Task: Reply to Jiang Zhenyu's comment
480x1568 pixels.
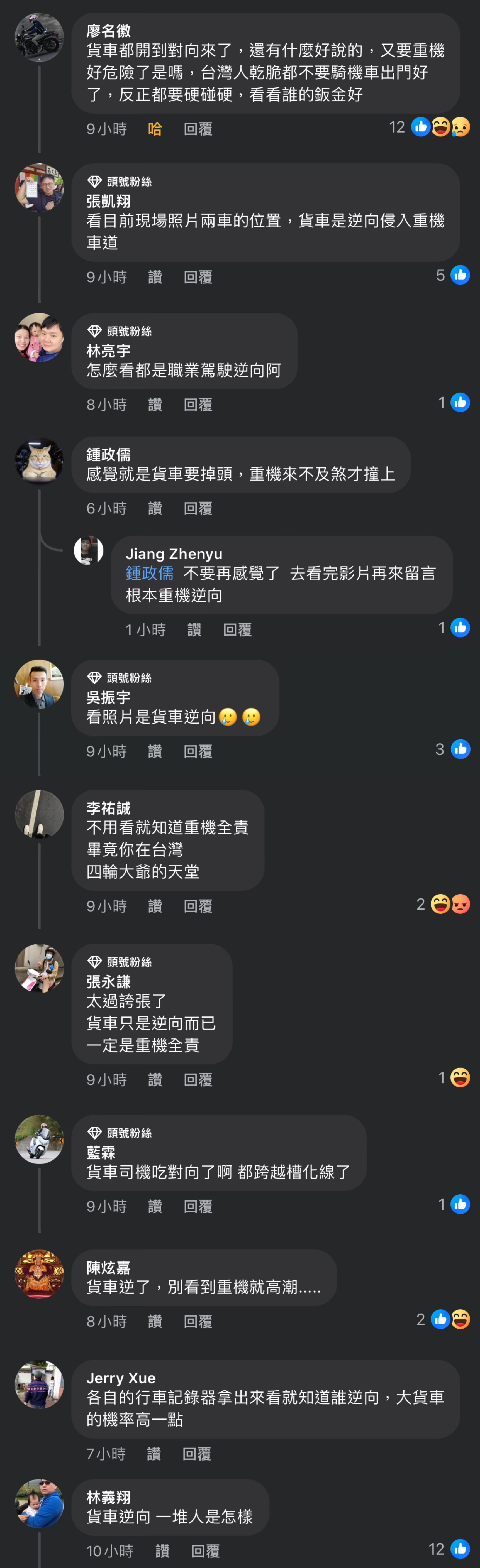Action: pos(237,630)
